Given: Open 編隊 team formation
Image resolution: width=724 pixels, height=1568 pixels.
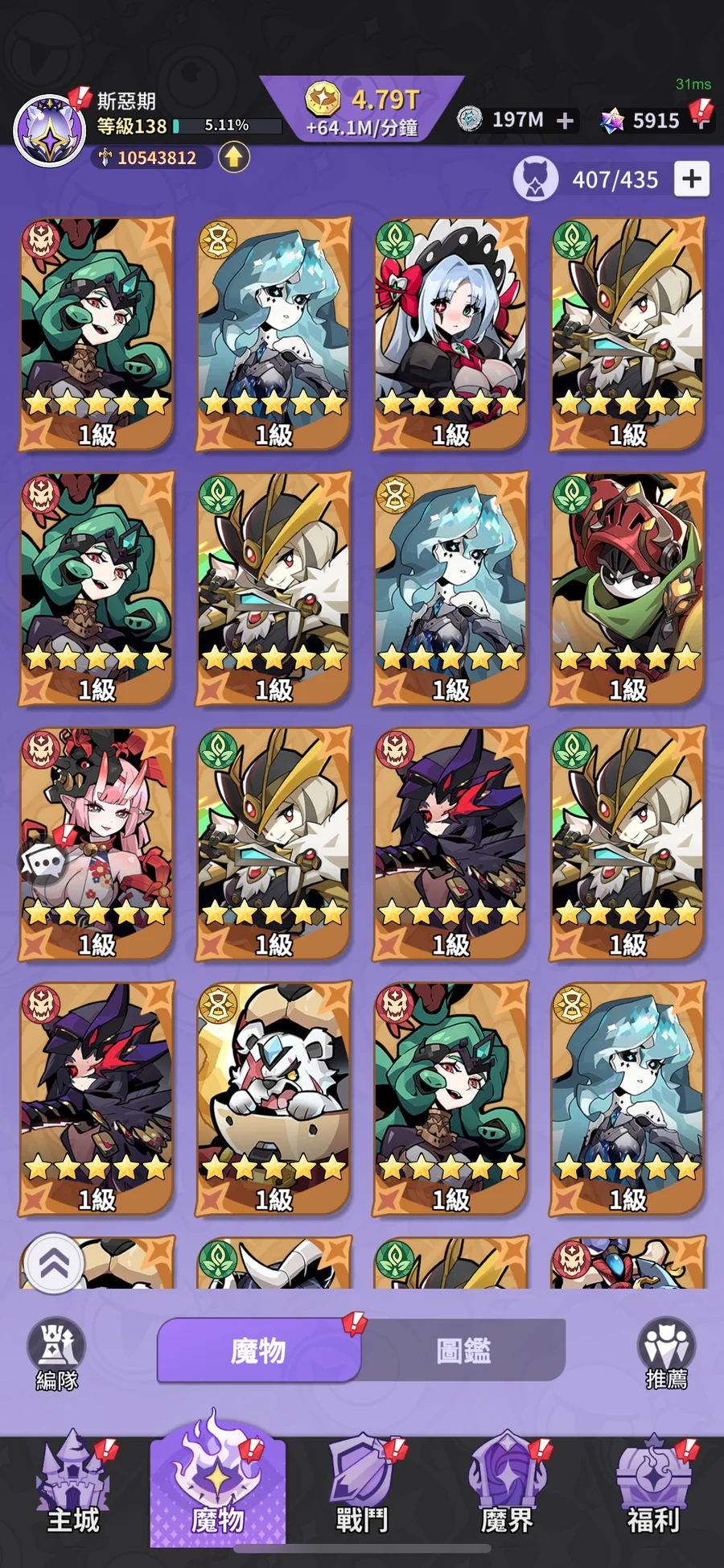Looking at the screenshot, I should 57,1355.
